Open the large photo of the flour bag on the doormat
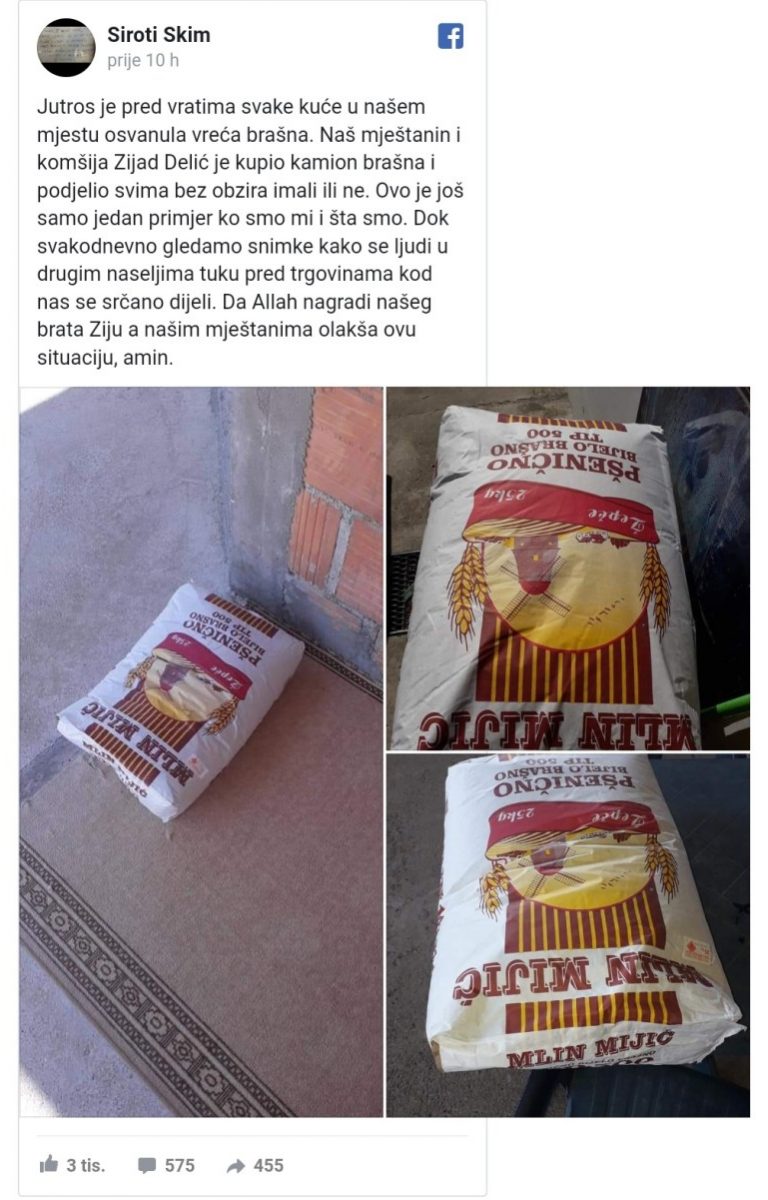 (x=200, y=751)
